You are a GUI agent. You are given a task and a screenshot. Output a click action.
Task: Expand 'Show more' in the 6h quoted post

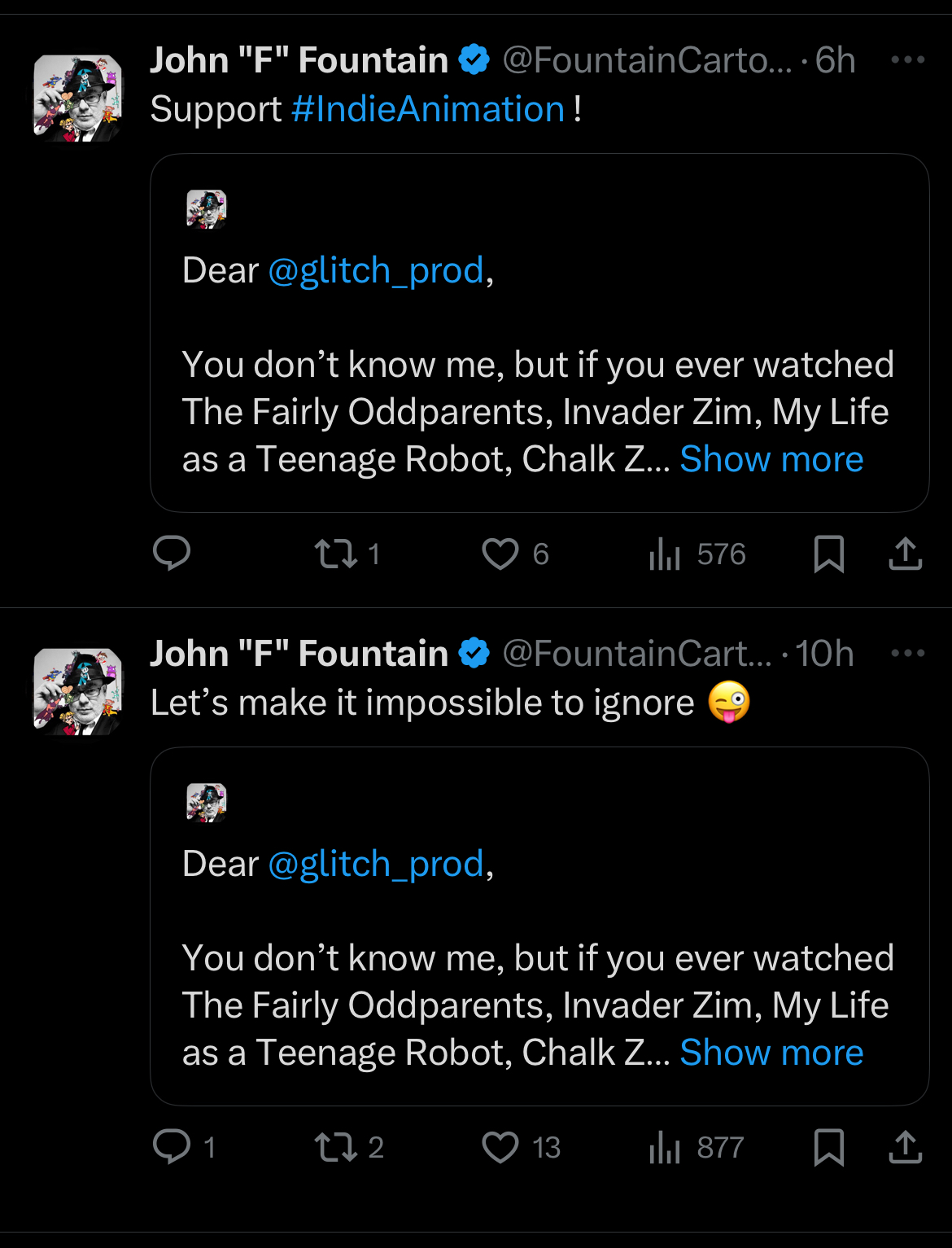(771, 459)
